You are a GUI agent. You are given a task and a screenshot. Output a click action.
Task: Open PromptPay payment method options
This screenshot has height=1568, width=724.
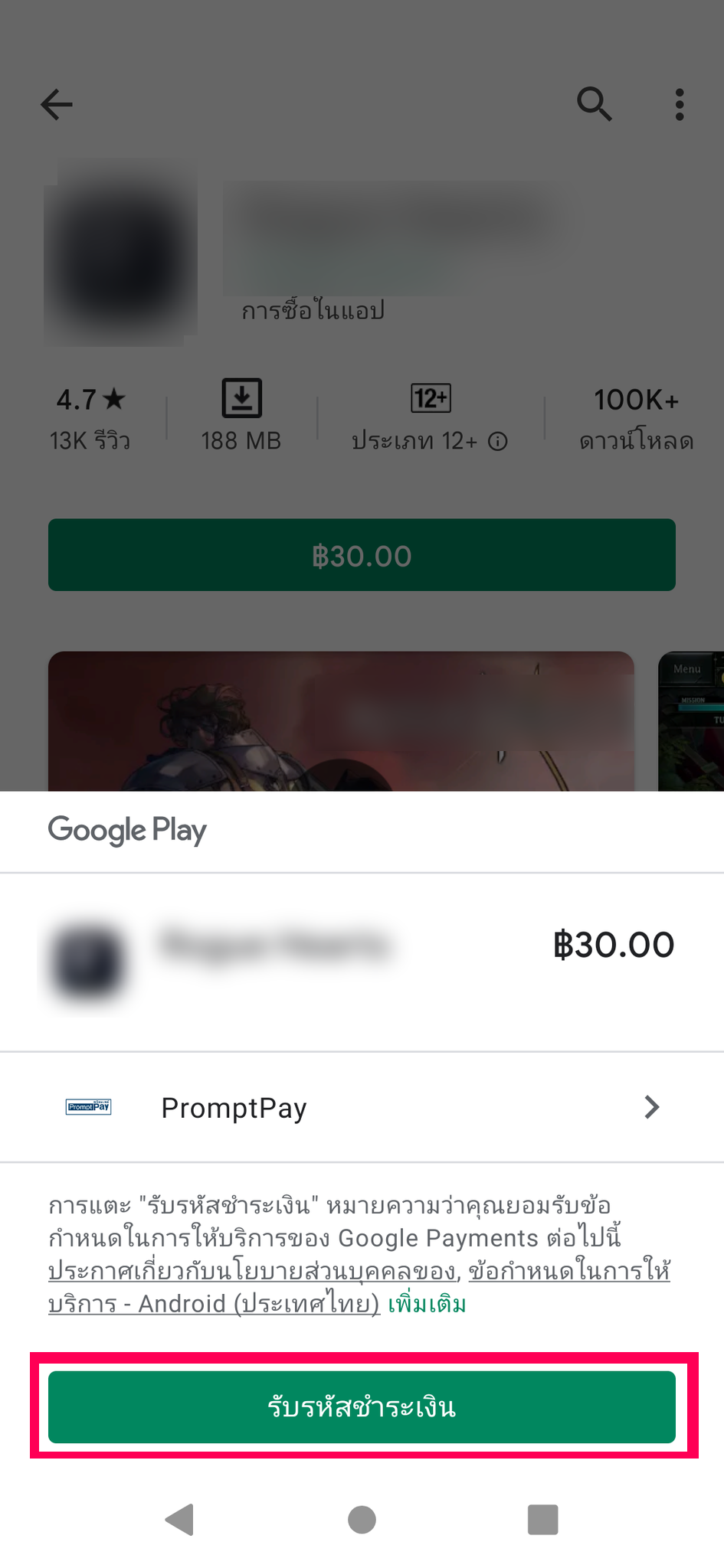(x=362, y=1107)
